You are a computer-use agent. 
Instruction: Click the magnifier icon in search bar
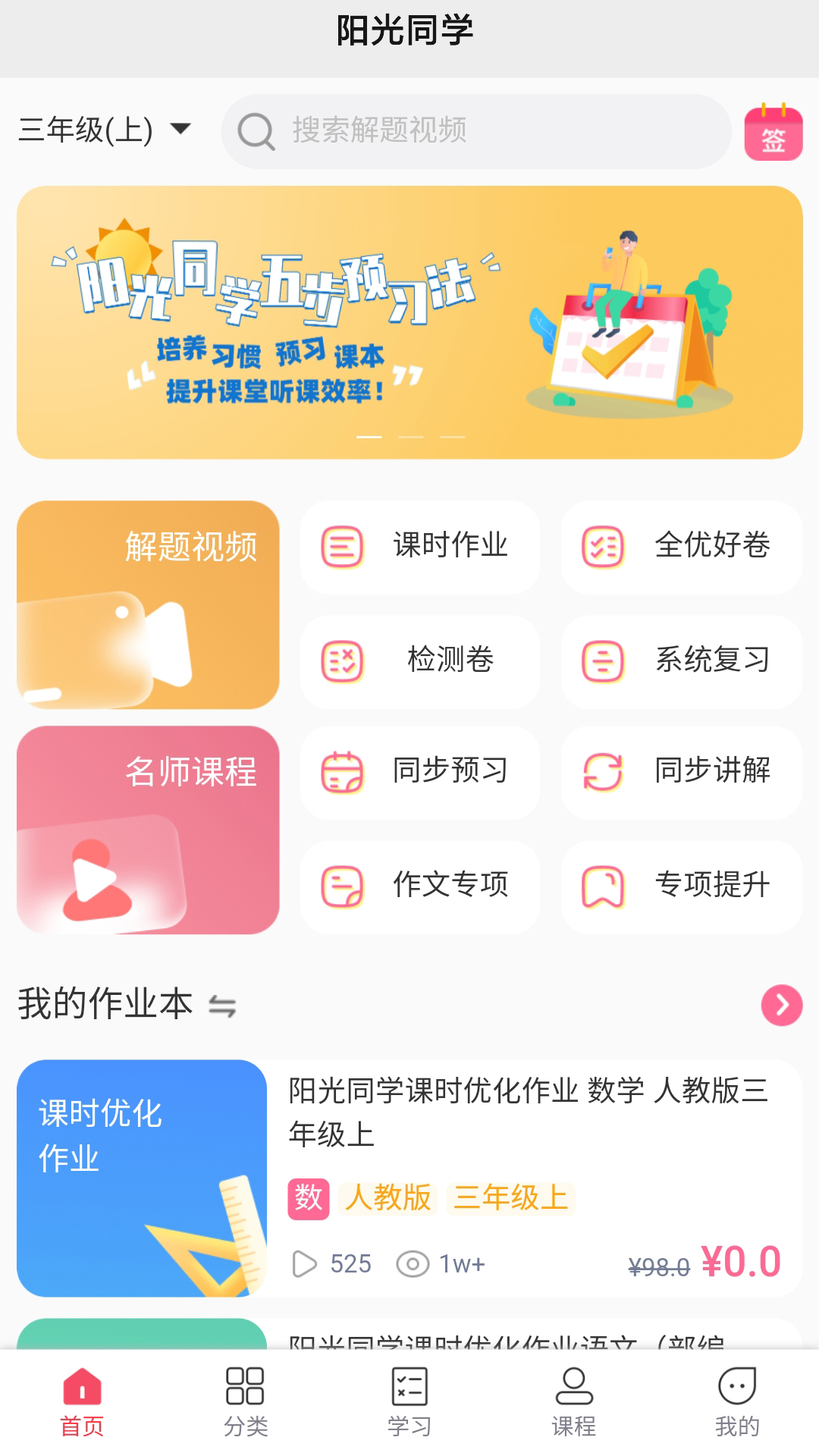[x=258, y=131]
